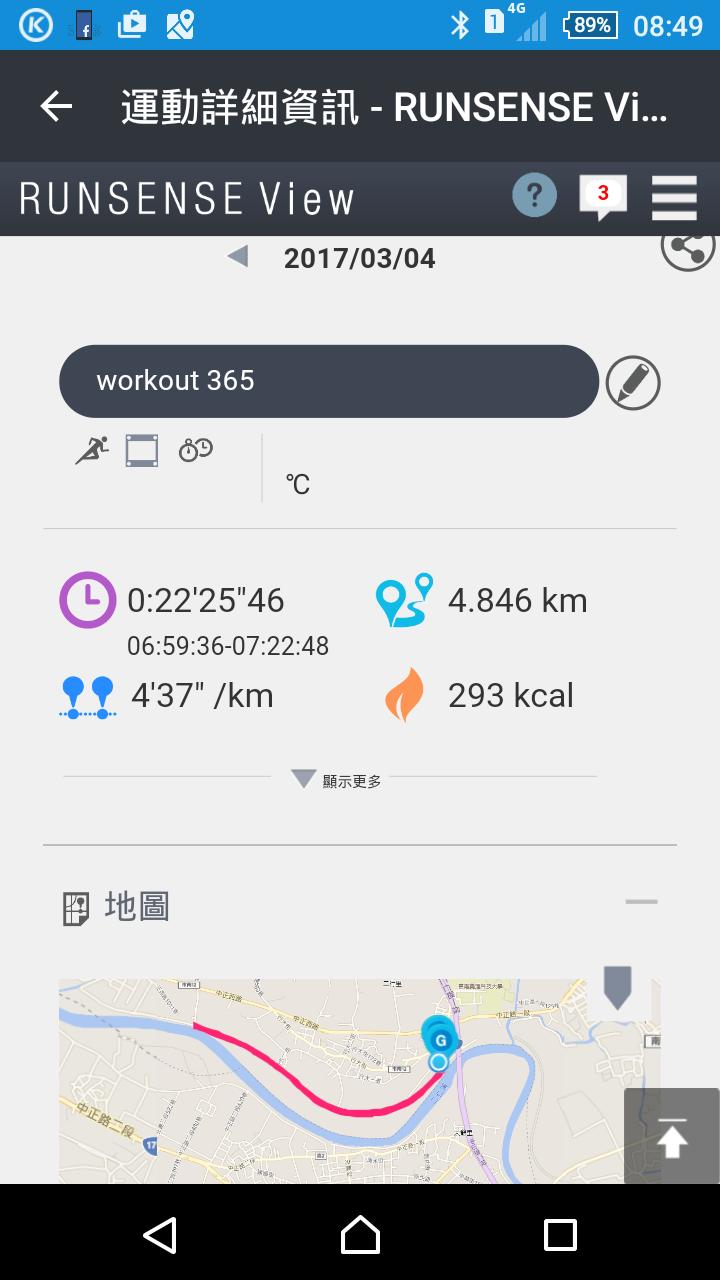Viewport: 720px width, 1280px height.
Task: Tap the bookmark marker on the map
Action: 618,987
